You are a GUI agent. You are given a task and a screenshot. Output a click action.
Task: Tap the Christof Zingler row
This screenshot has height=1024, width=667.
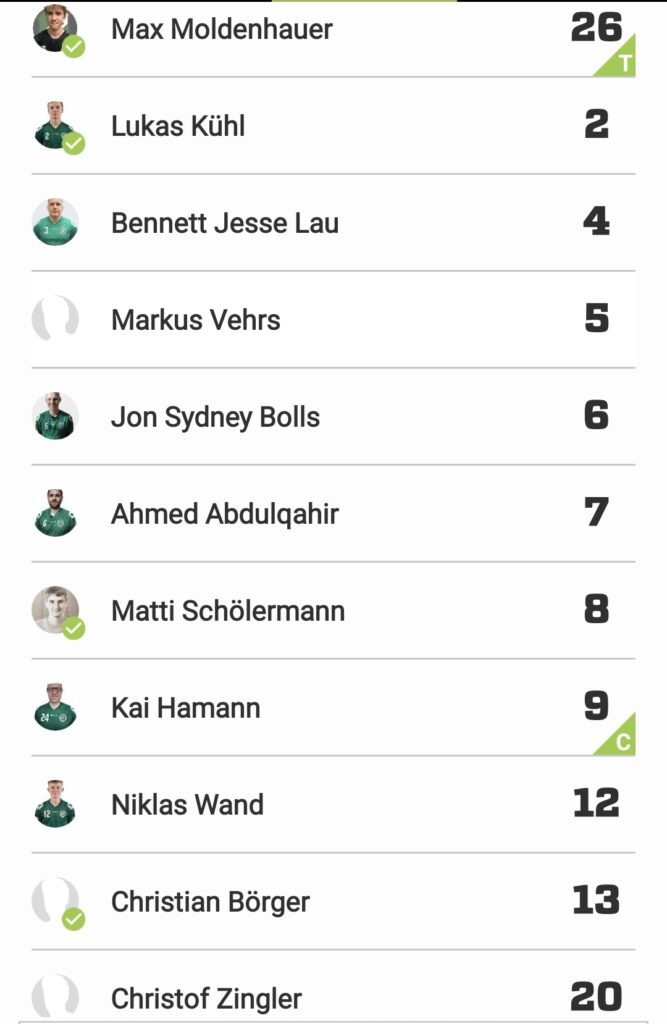[x=206, y=997]
